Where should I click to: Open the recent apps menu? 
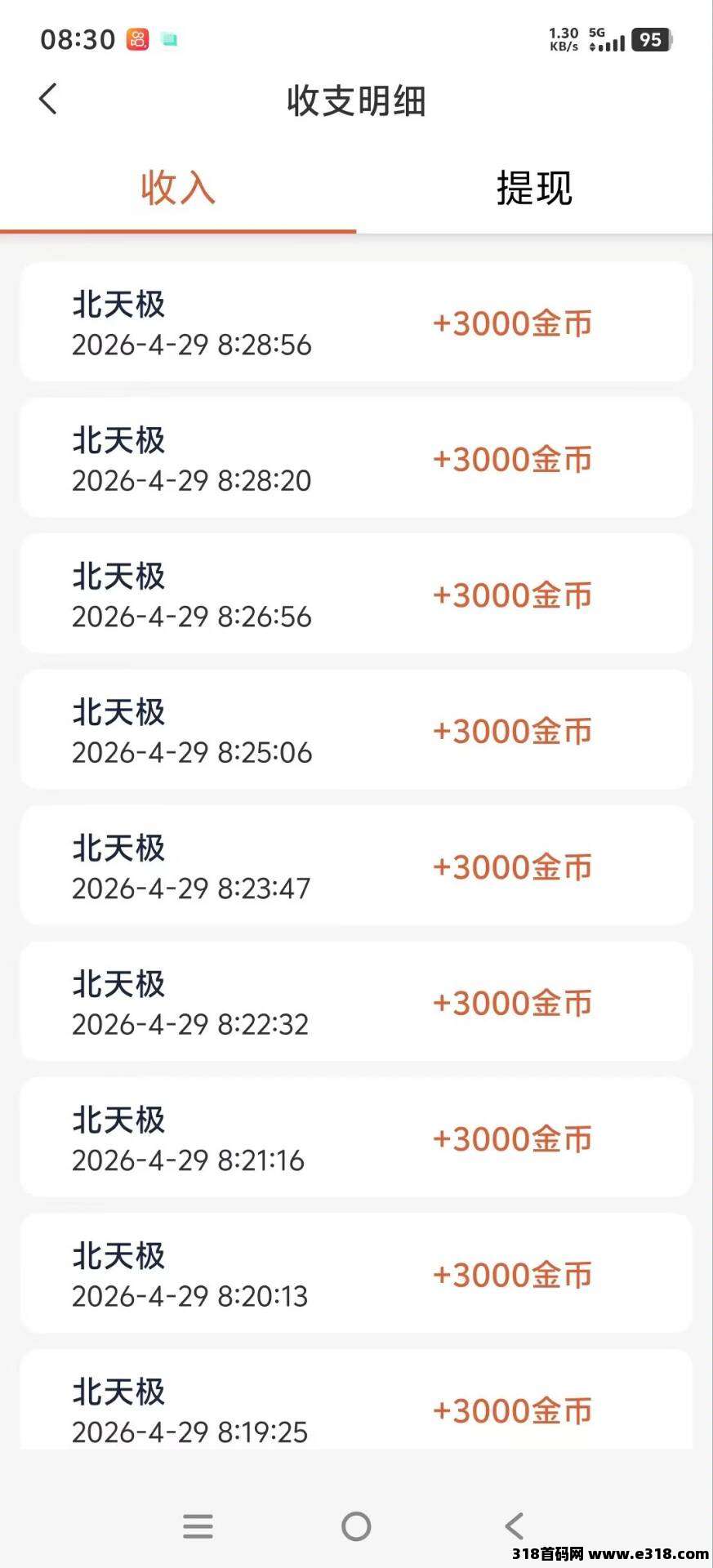point(198,1526)
